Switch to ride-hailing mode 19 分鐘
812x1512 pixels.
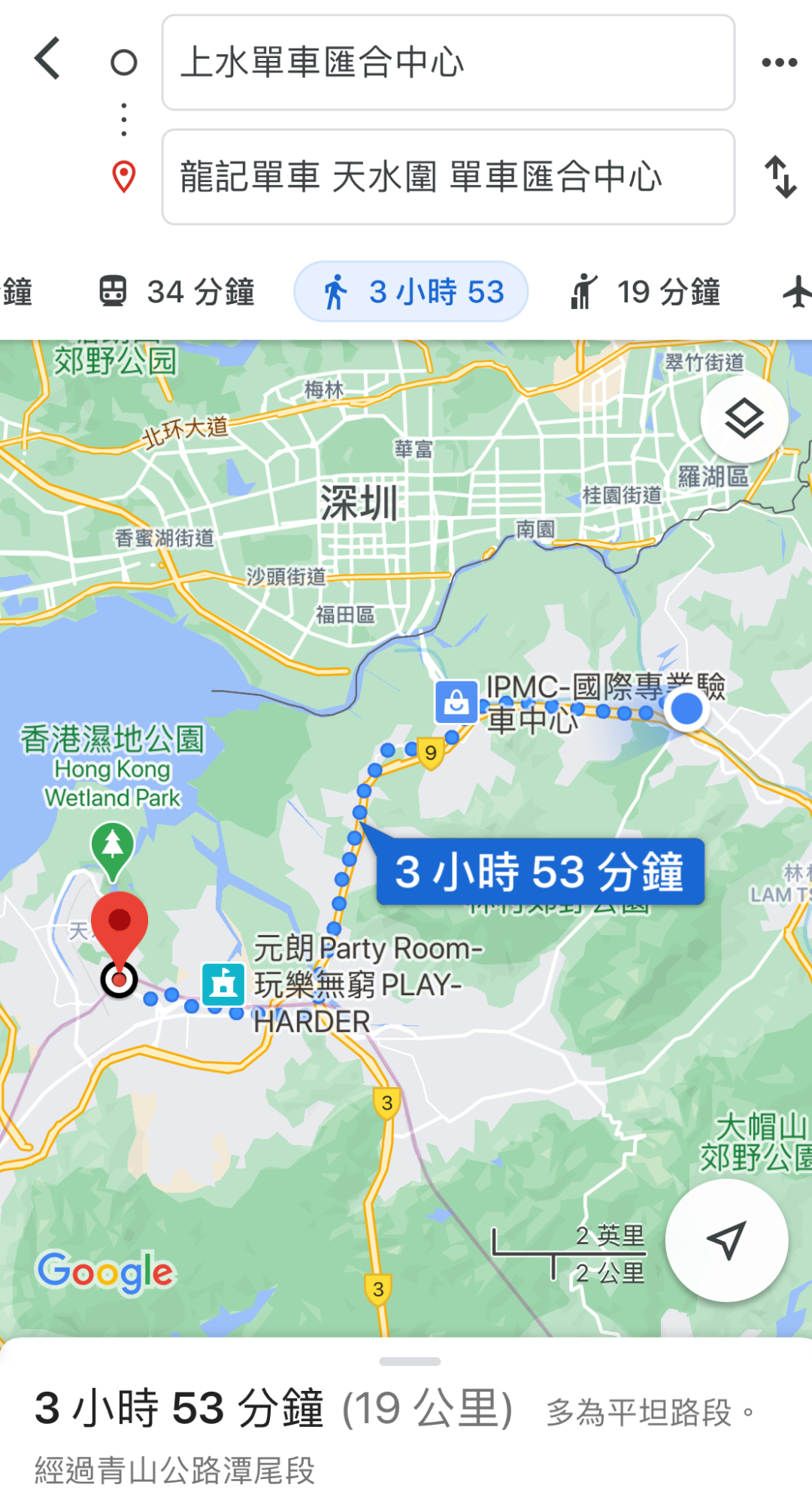click(x=646, y=292)
